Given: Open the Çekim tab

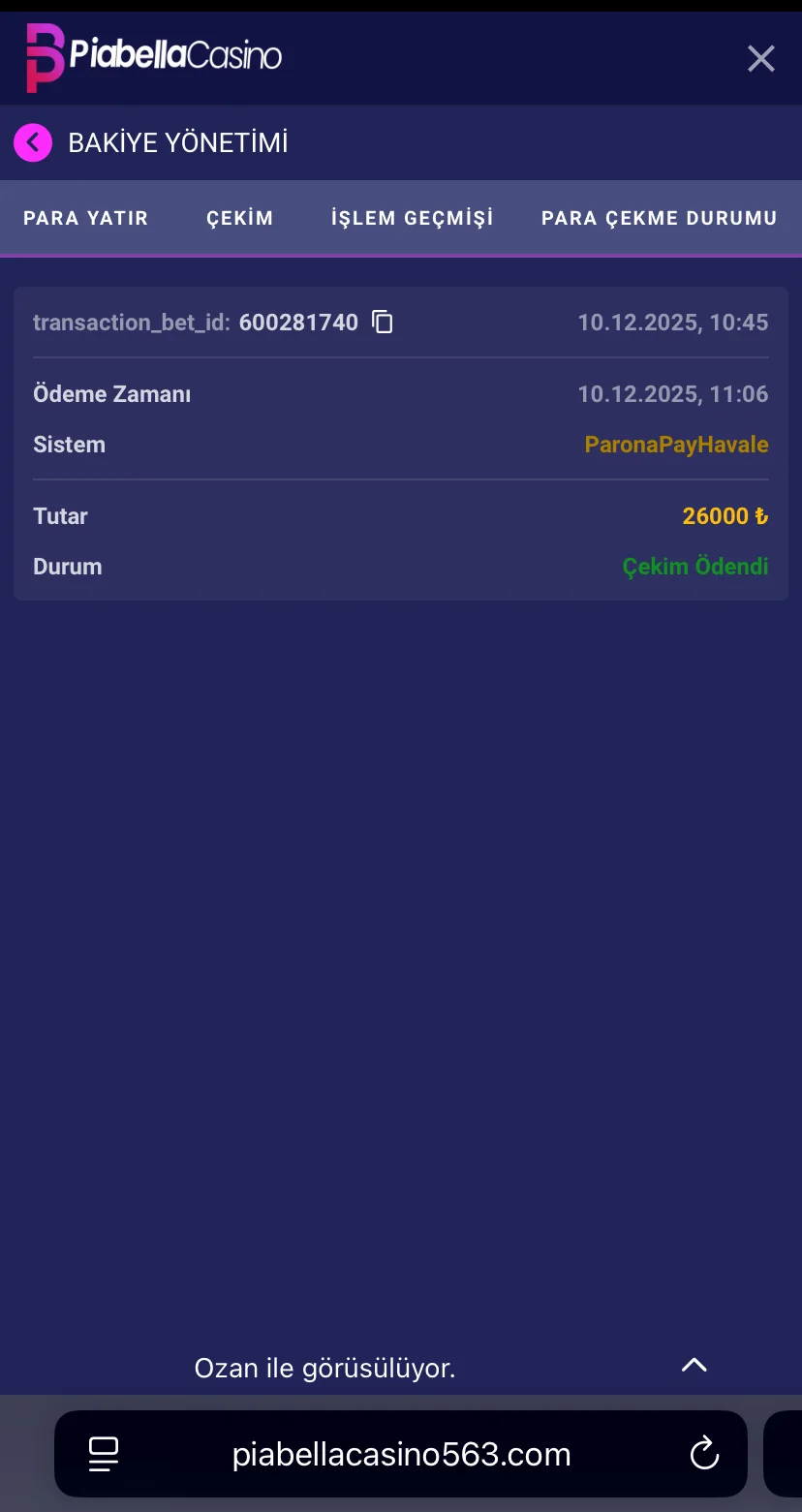Looking at the screenshot, I should (x=240, y=218).
